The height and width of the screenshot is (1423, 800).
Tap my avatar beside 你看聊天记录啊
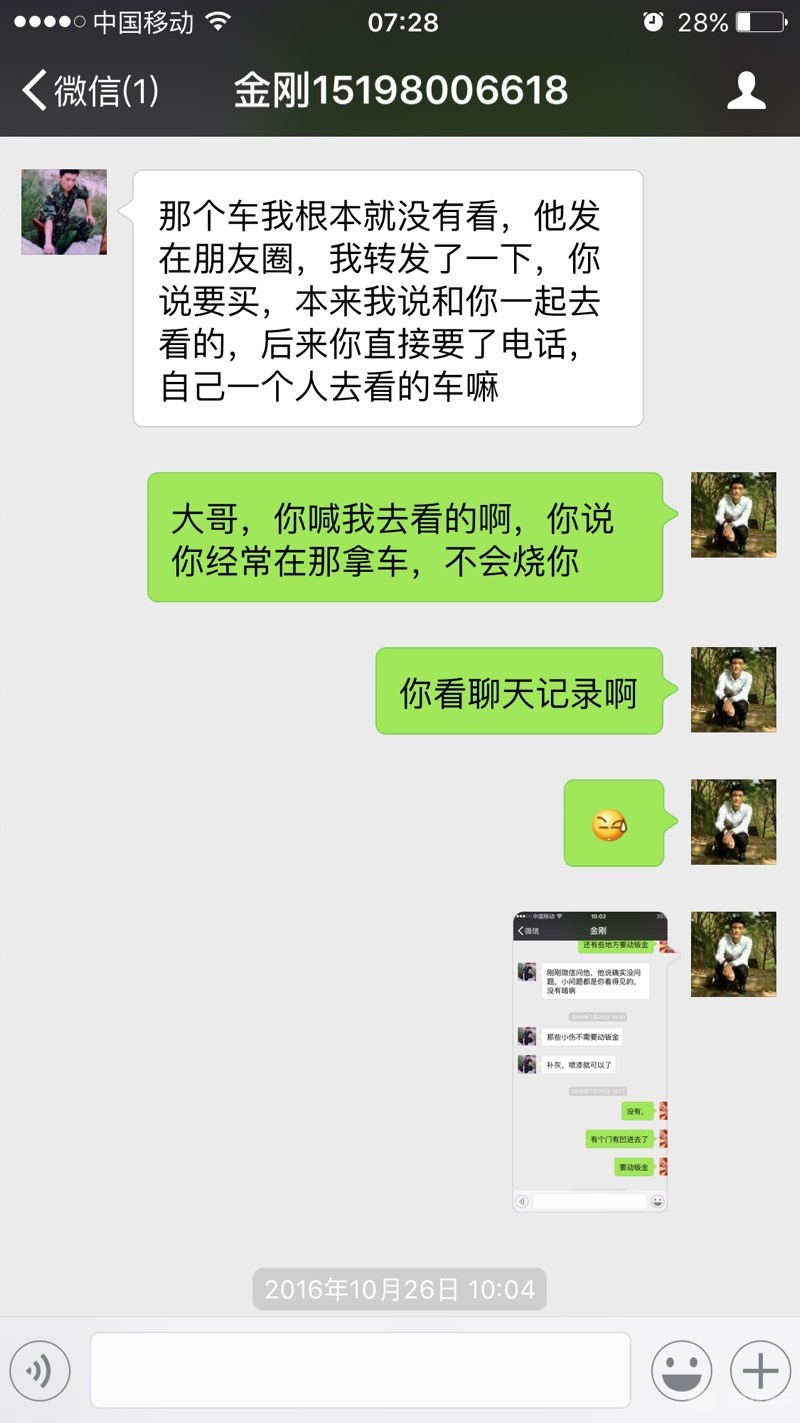pyautogui.click(x=733, y=690)
